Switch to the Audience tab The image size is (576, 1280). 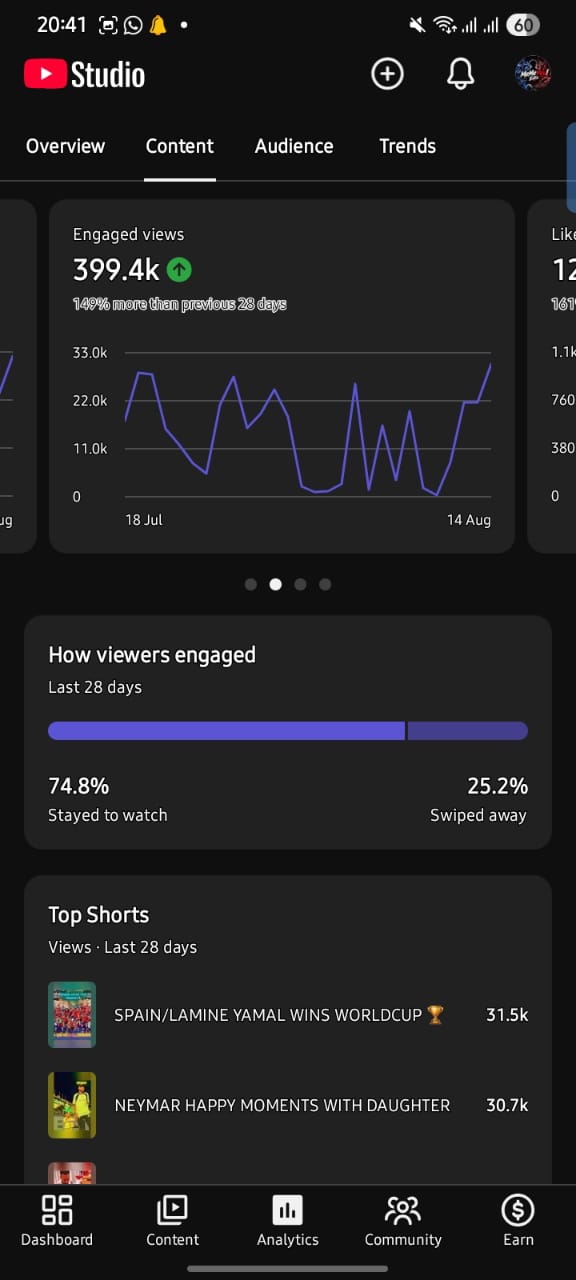294,146
